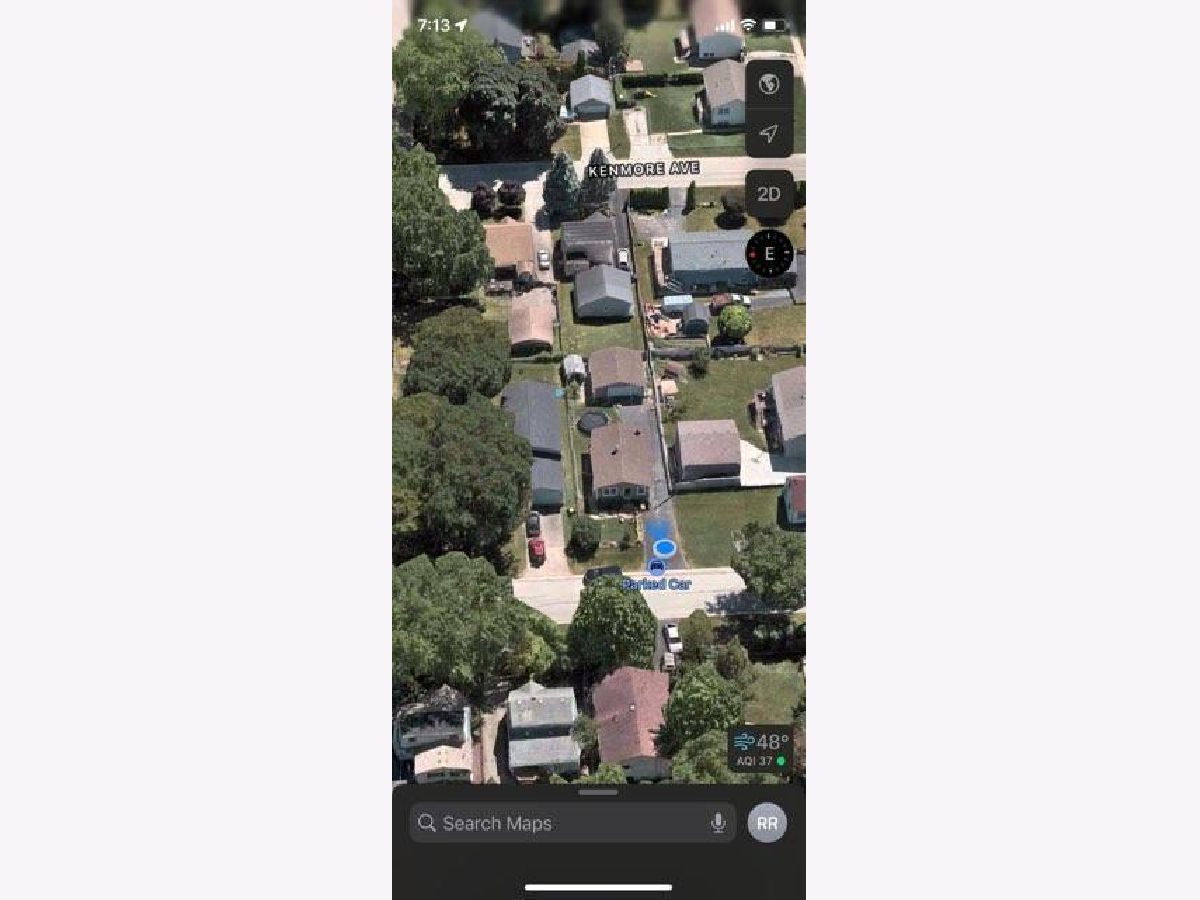Screen dimensions: 1200x900
Task: Tap the compass to reset orientation
Action: click(x=769, y=253)
